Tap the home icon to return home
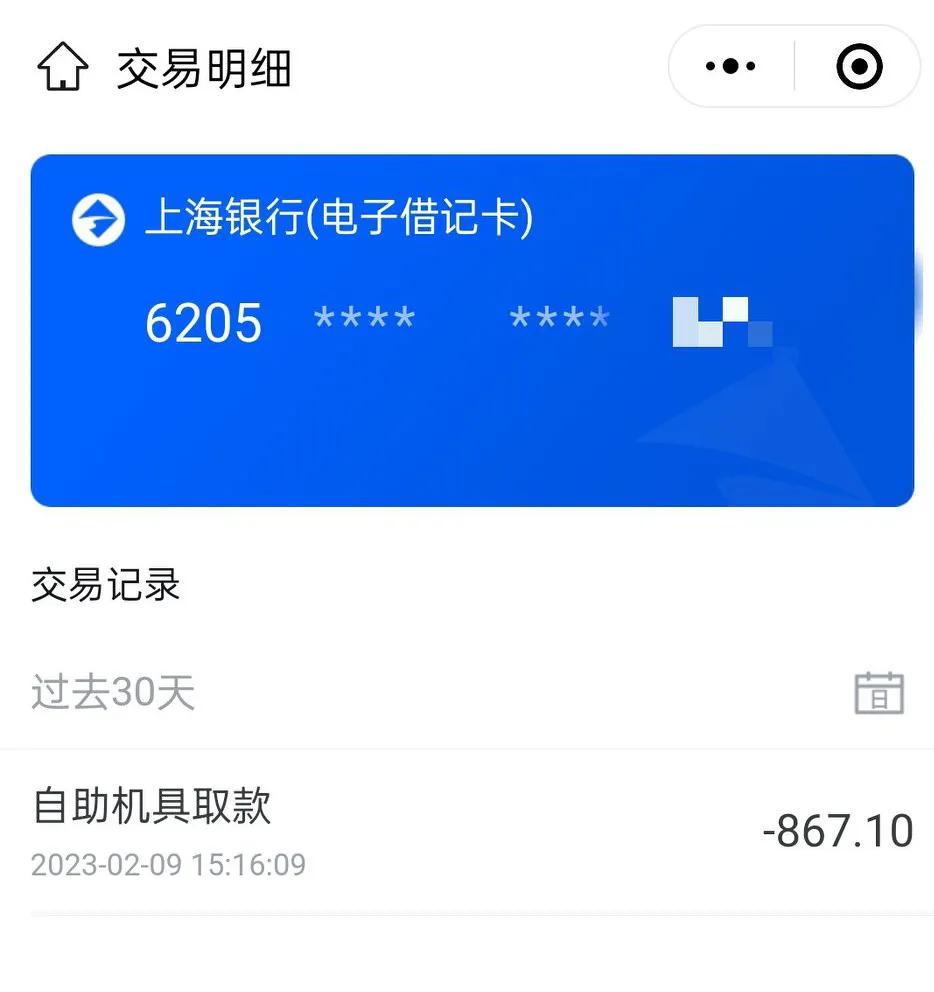Viewport: 934px width, 992px height. (62, 66)
